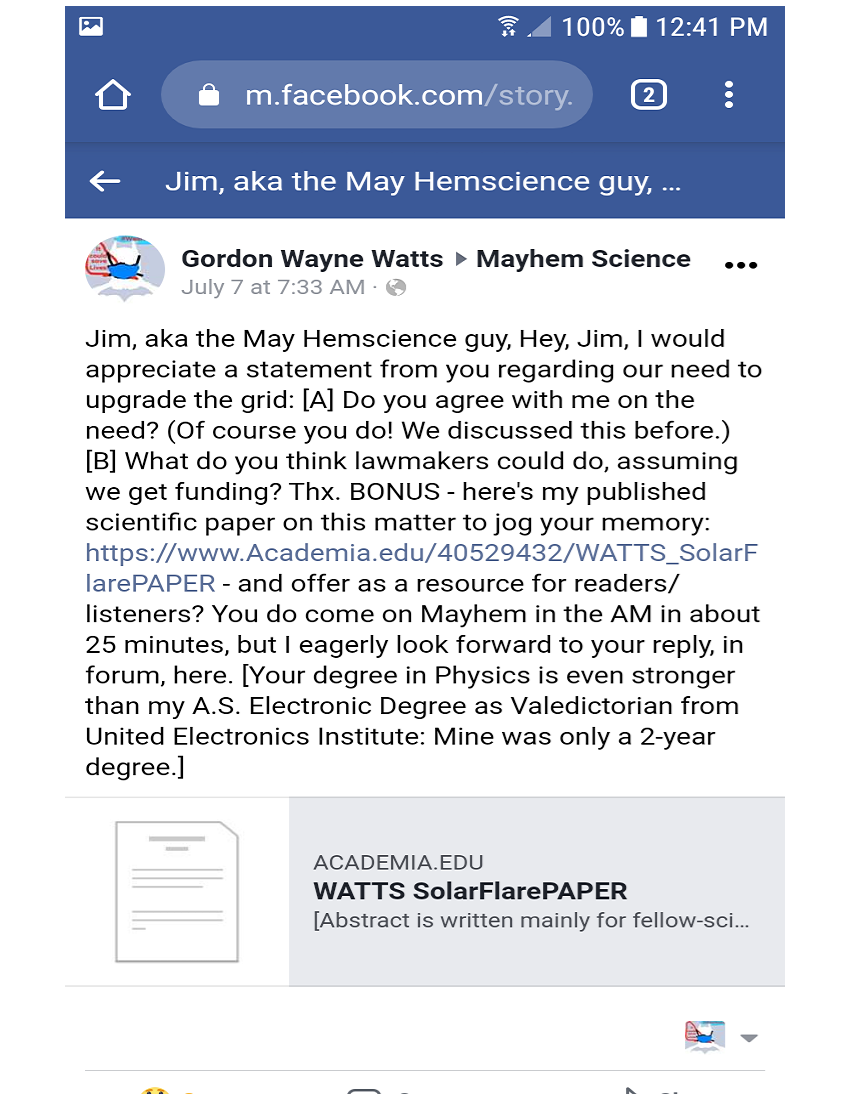Open Gordon Wayne Watts' profile picture
Viewport: 850px width, 1100px height.
coord(125,268)
